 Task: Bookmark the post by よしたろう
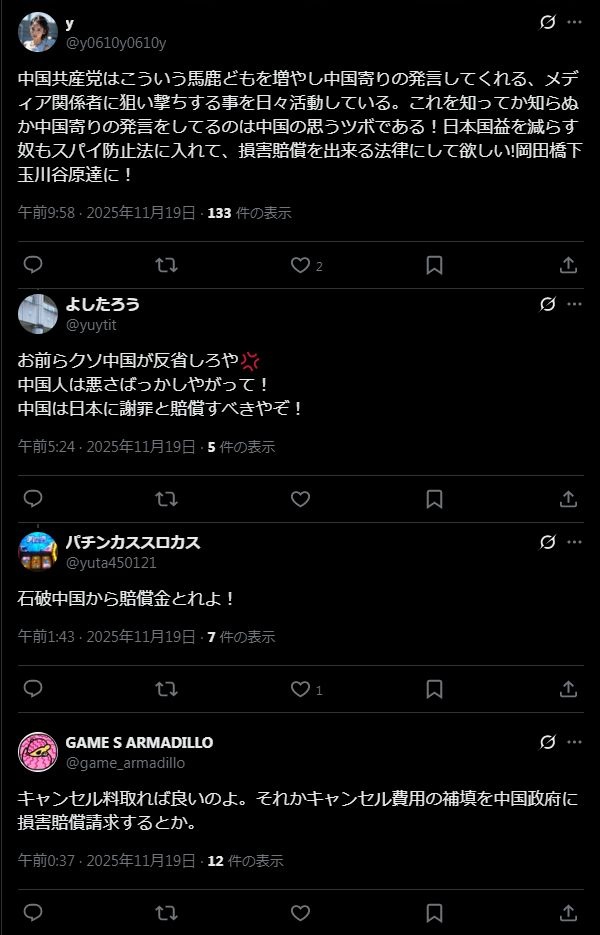click(434, 498)
